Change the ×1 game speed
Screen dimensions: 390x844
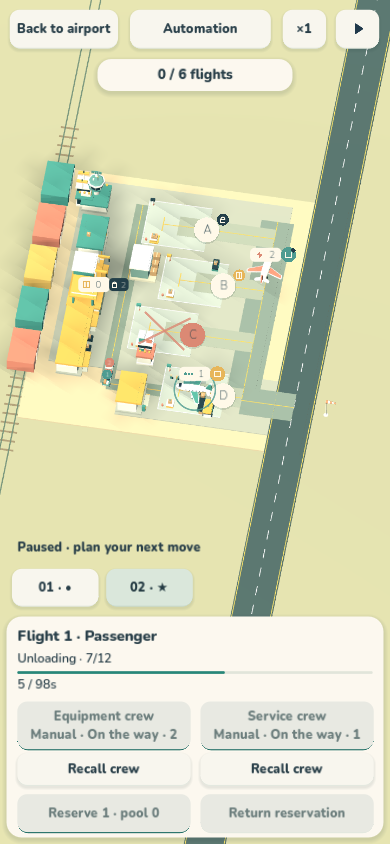(304, 29)
